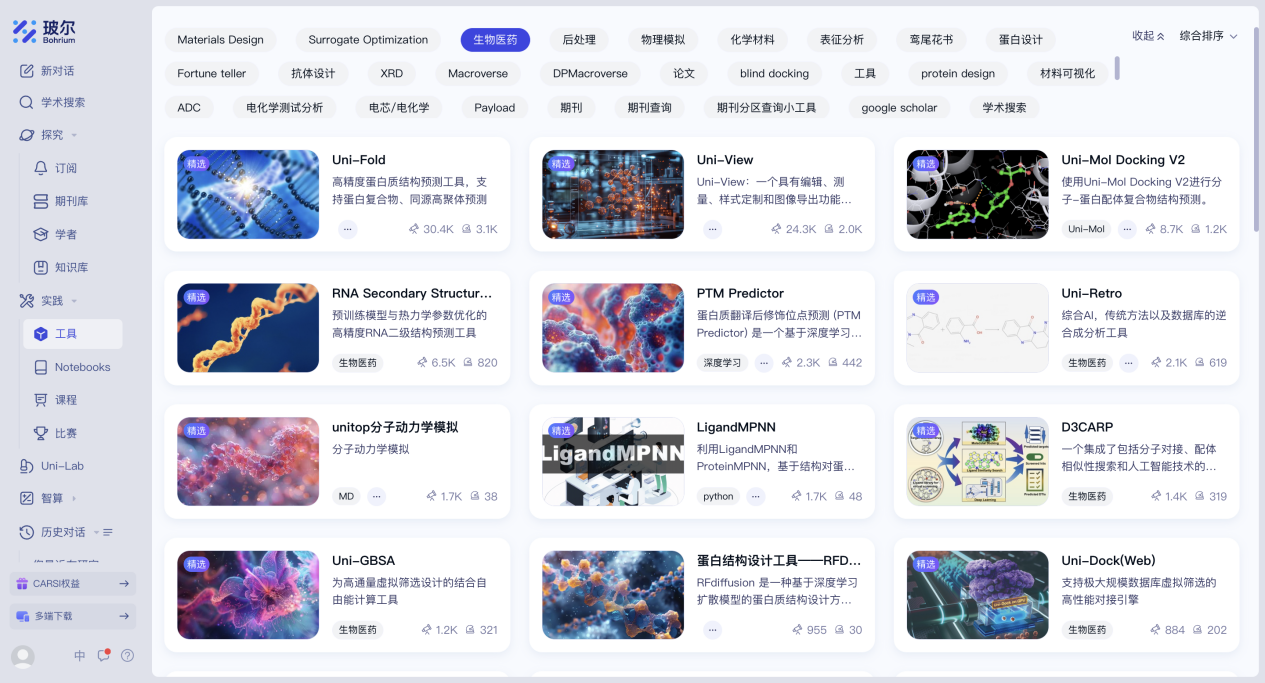This screenshot has height=683, width=1265.
Task: Open 学术搜索 in the sidebar
Action: tap(62, 102)
